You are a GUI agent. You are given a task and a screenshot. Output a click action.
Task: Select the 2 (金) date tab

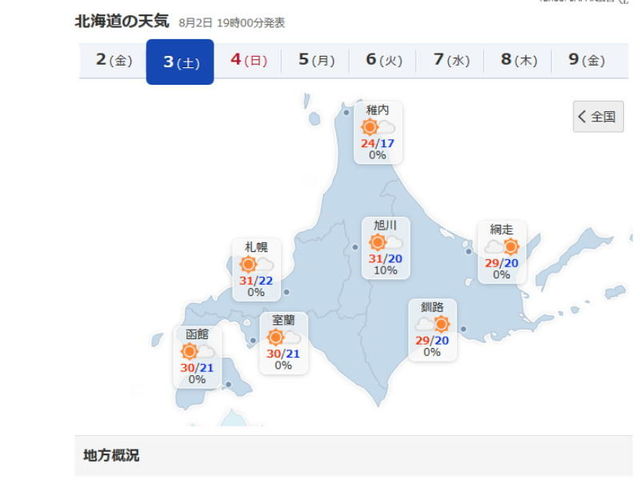[x=113, y=61]
